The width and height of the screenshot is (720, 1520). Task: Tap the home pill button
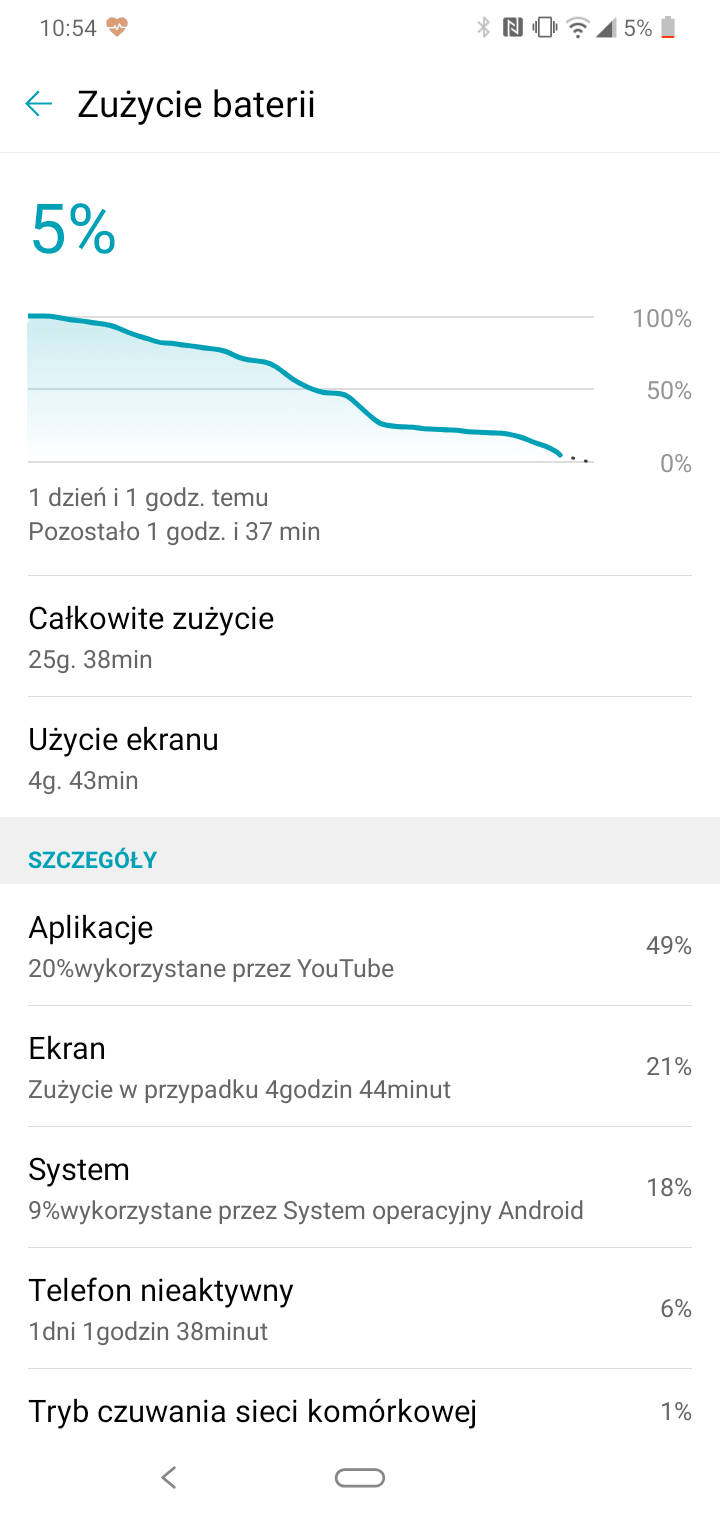tap(360, 1478)
